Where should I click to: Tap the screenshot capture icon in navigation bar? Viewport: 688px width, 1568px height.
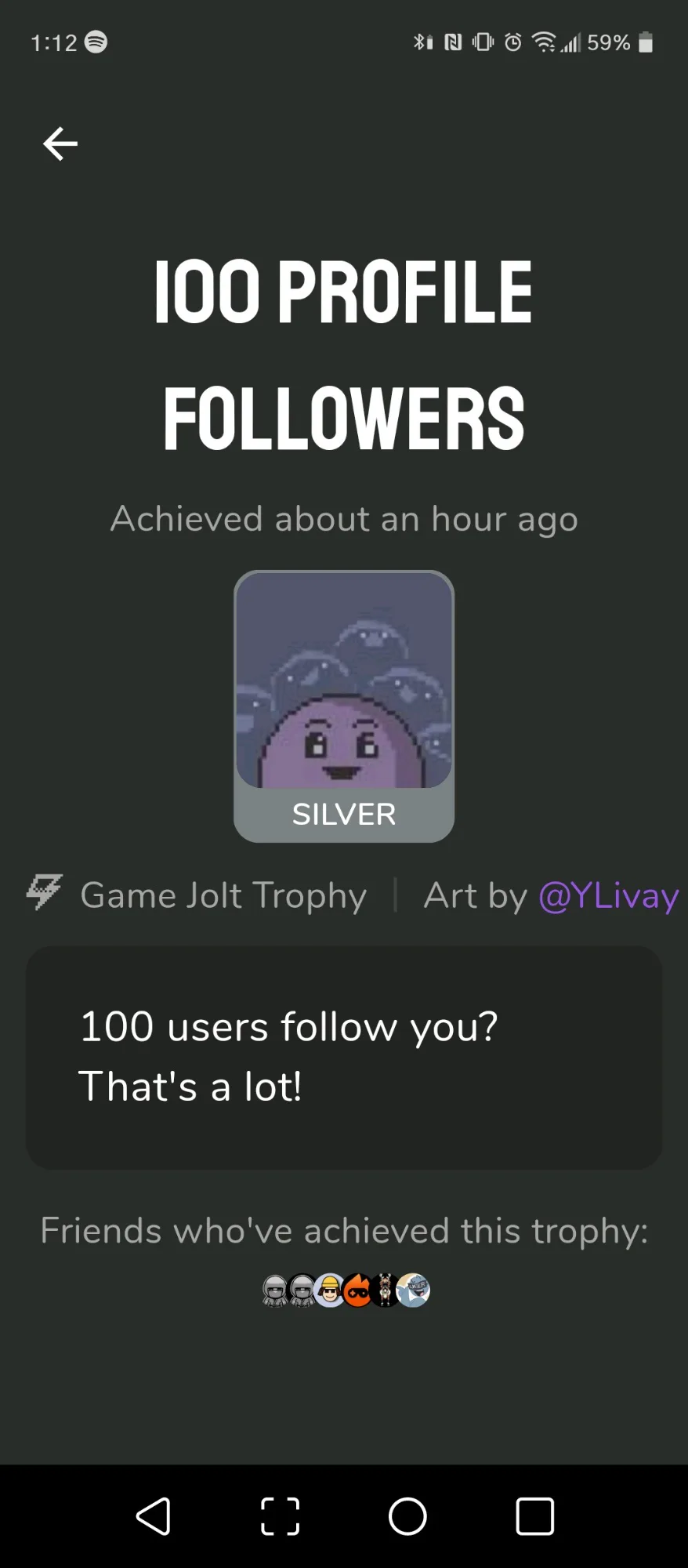click(280, 1515)
